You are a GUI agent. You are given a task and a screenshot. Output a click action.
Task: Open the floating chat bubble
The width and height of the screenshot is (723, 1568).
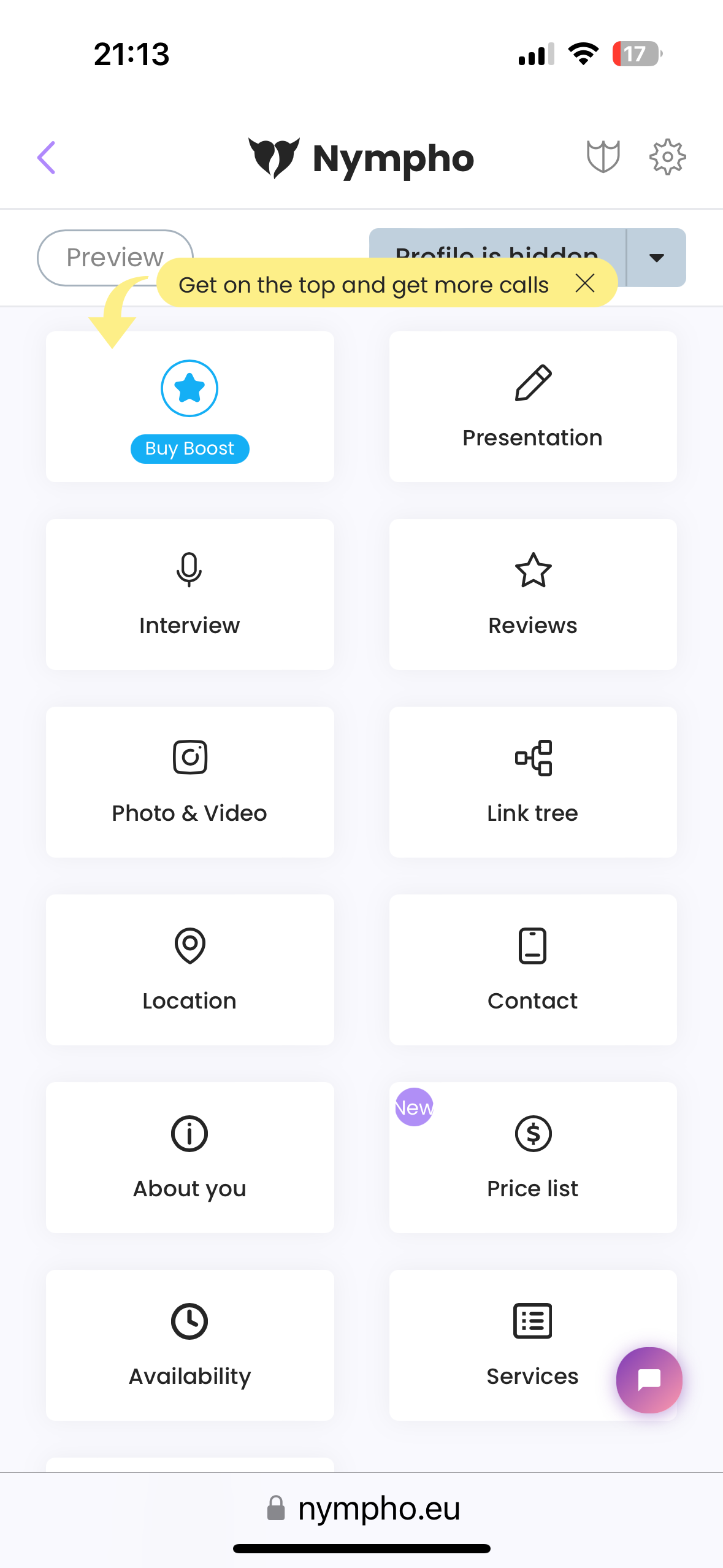(649, 1380)
